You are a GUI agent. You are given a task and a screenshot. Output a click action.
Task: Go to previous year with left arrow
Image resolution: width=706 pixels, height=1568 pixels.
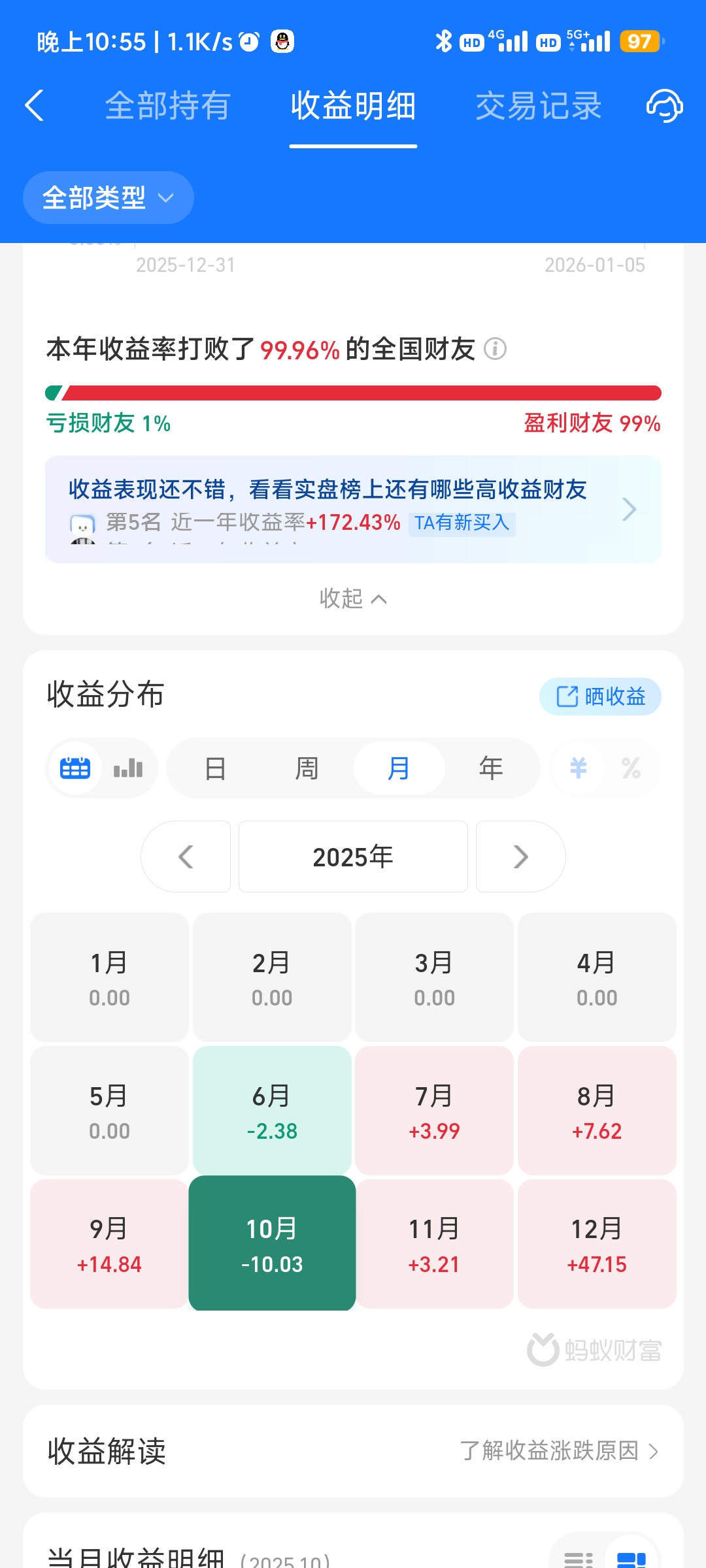coord(186,857)
